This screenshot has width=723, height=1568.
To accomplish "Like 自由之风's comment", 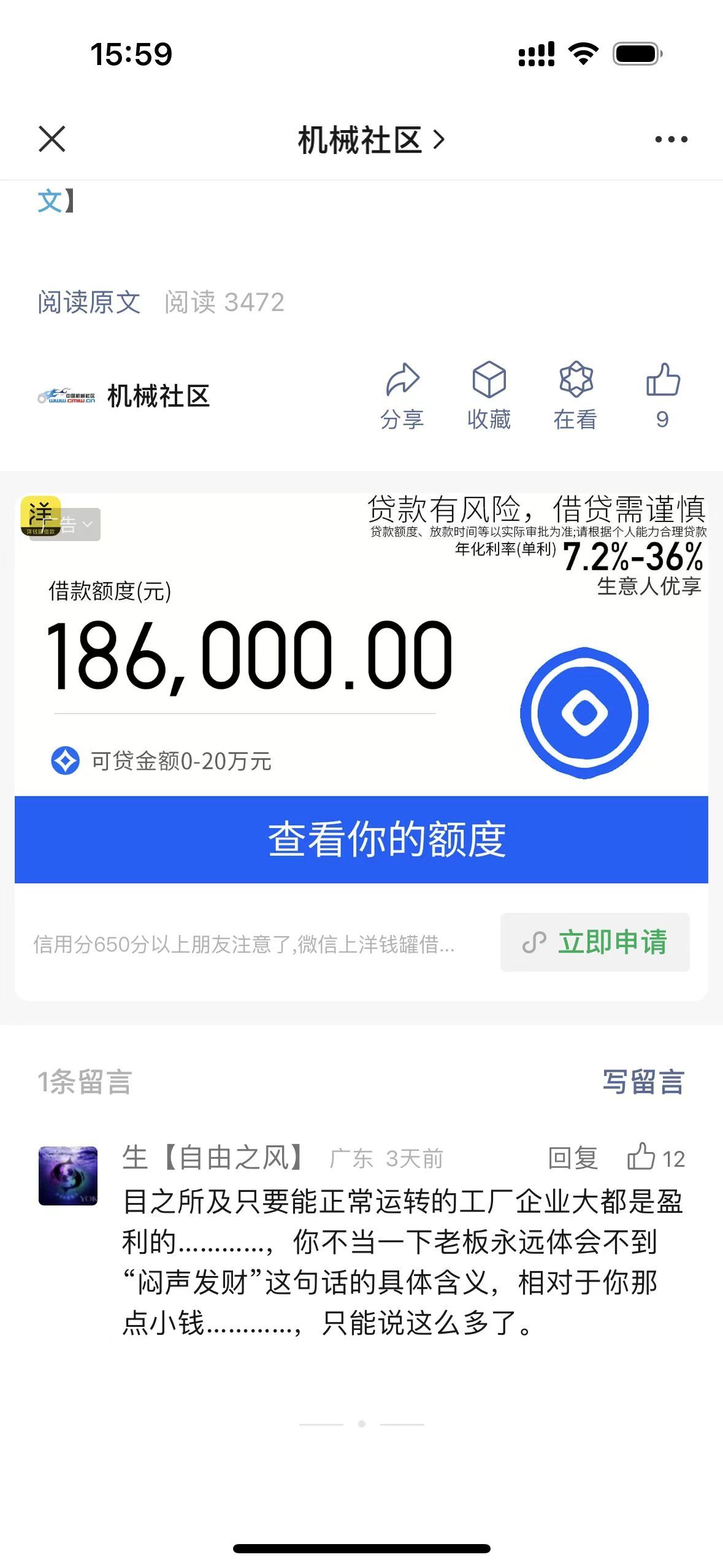I will tap(655, 1158).
